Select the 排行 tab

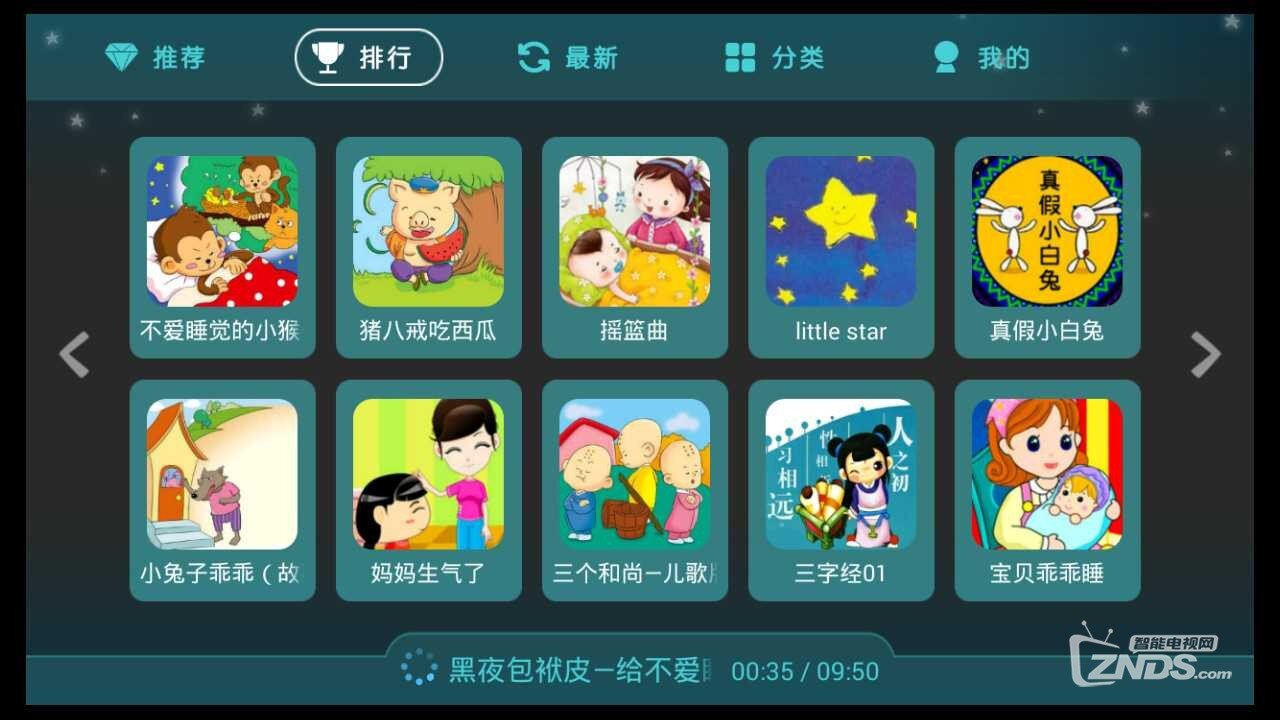[368, 58]
